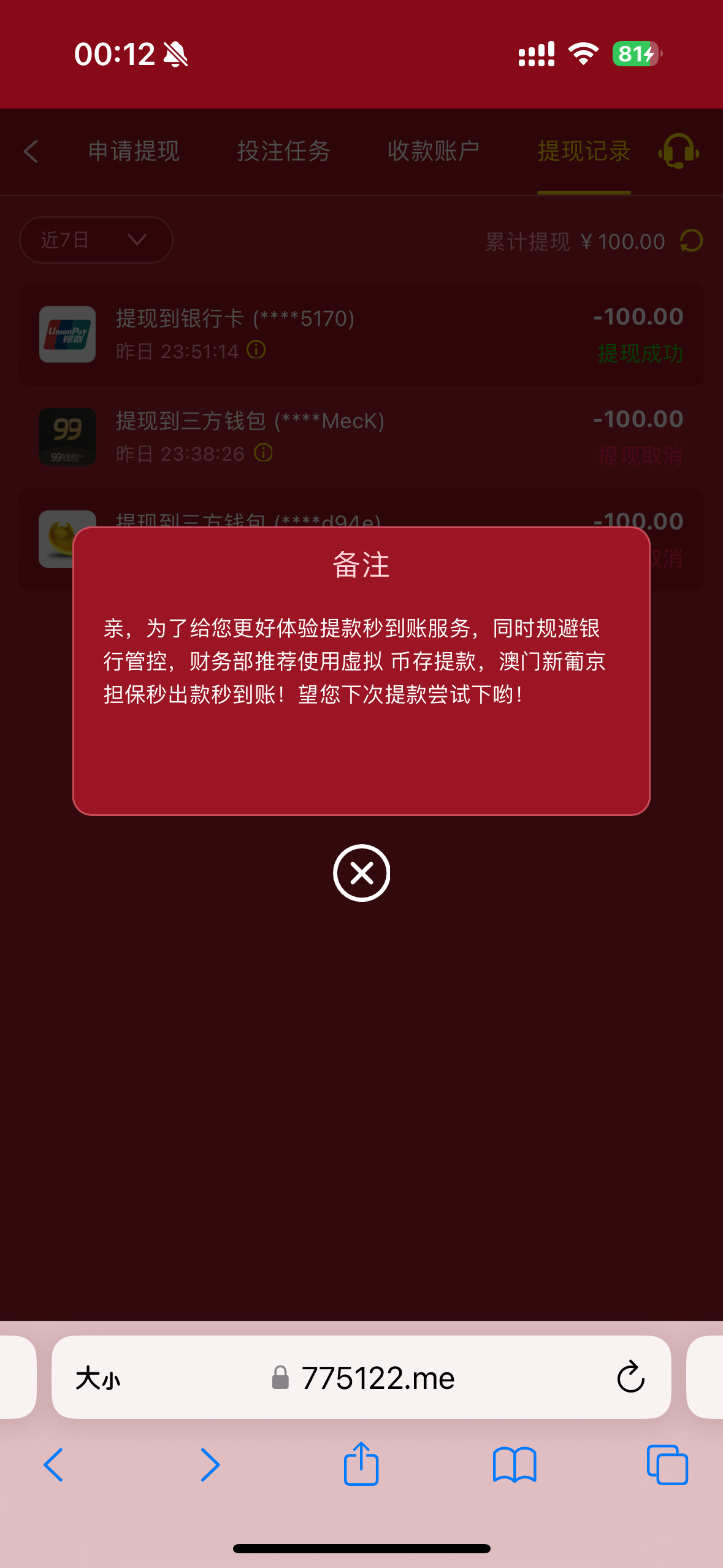
Task: Select the 提现记录 tab
Action: 584,151
